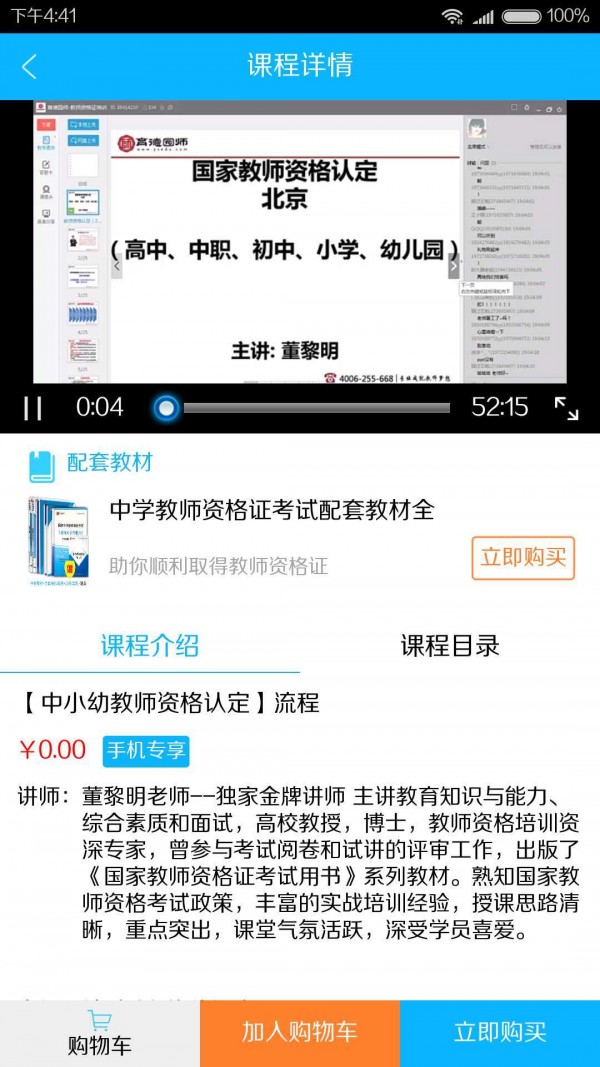Pause the course video
The height and width of the screenshot is (1067, 600).
(x=33, y=407)
